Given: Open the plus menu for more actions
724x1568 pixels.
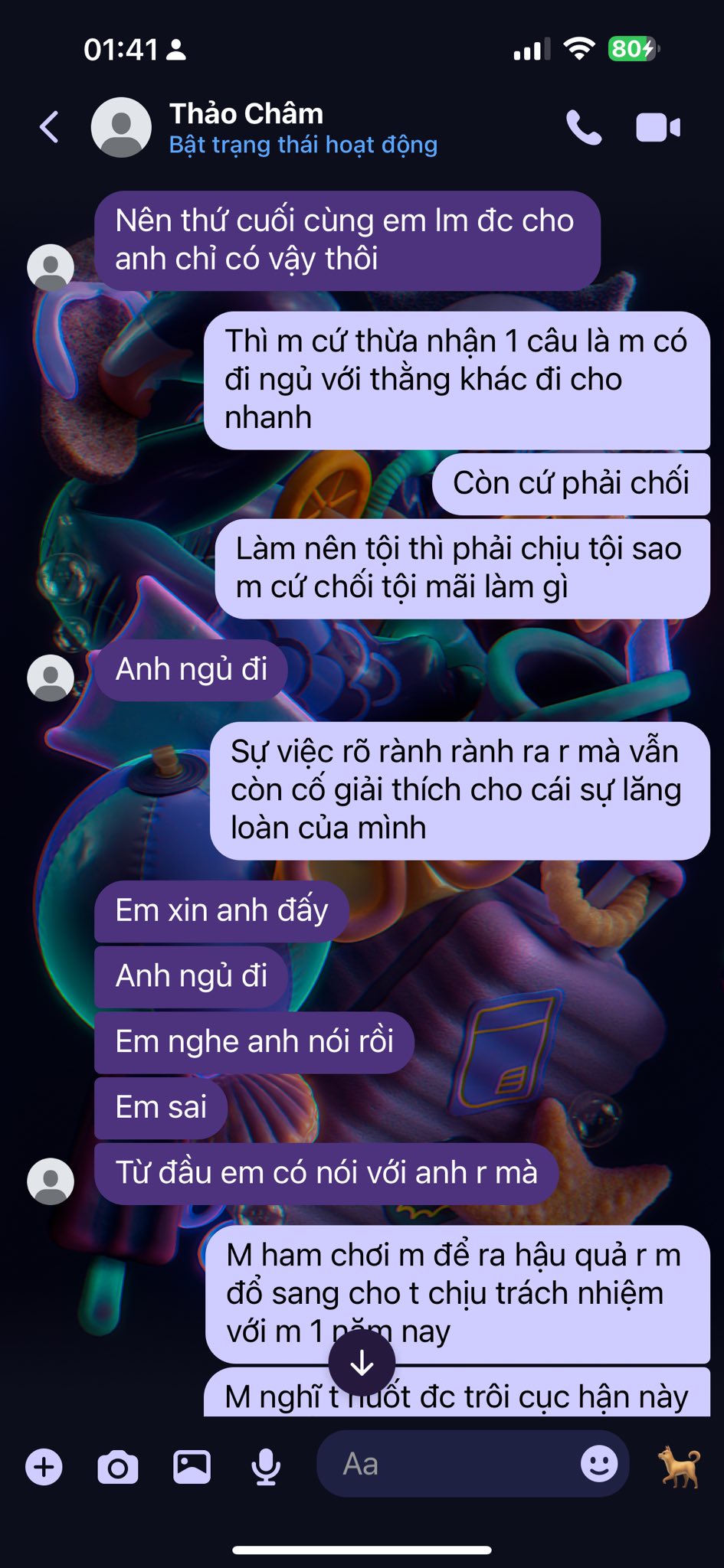Looking at the screenshot, I should 44,1467.
